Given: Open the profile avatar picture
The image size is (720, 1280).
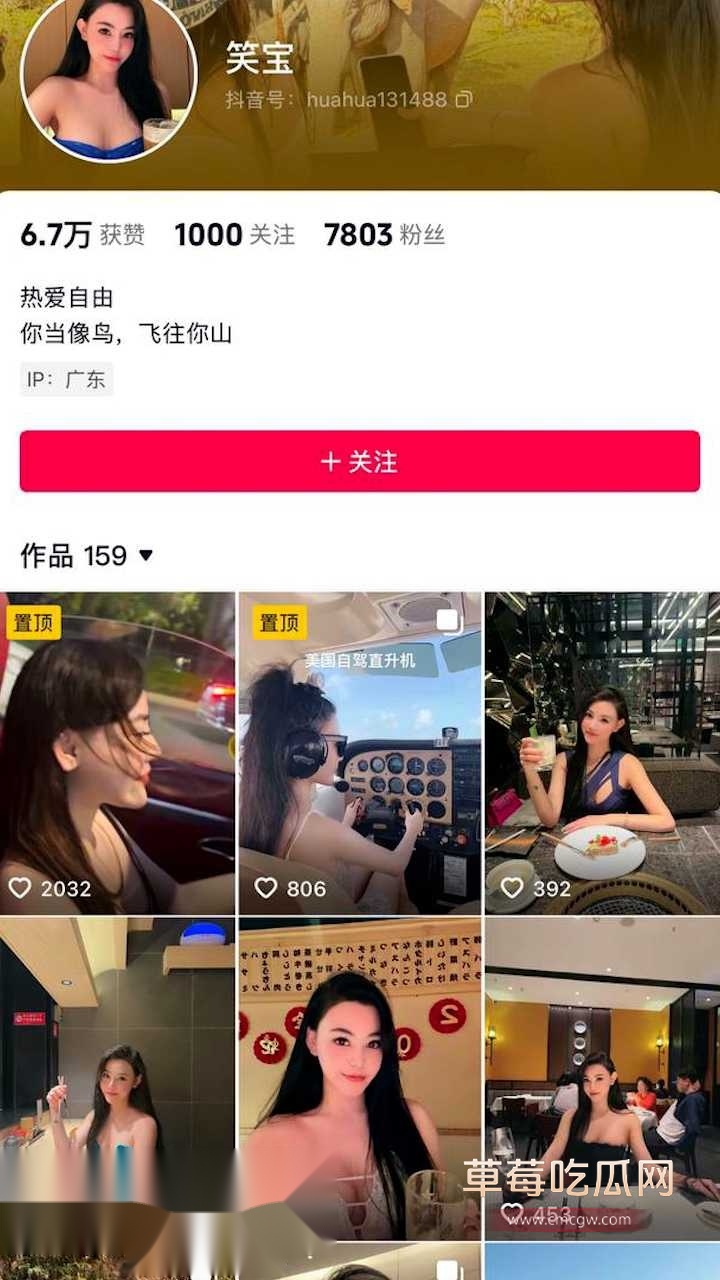Looking at the screenshot, I should pyautogui.click(x=98, y=78).
